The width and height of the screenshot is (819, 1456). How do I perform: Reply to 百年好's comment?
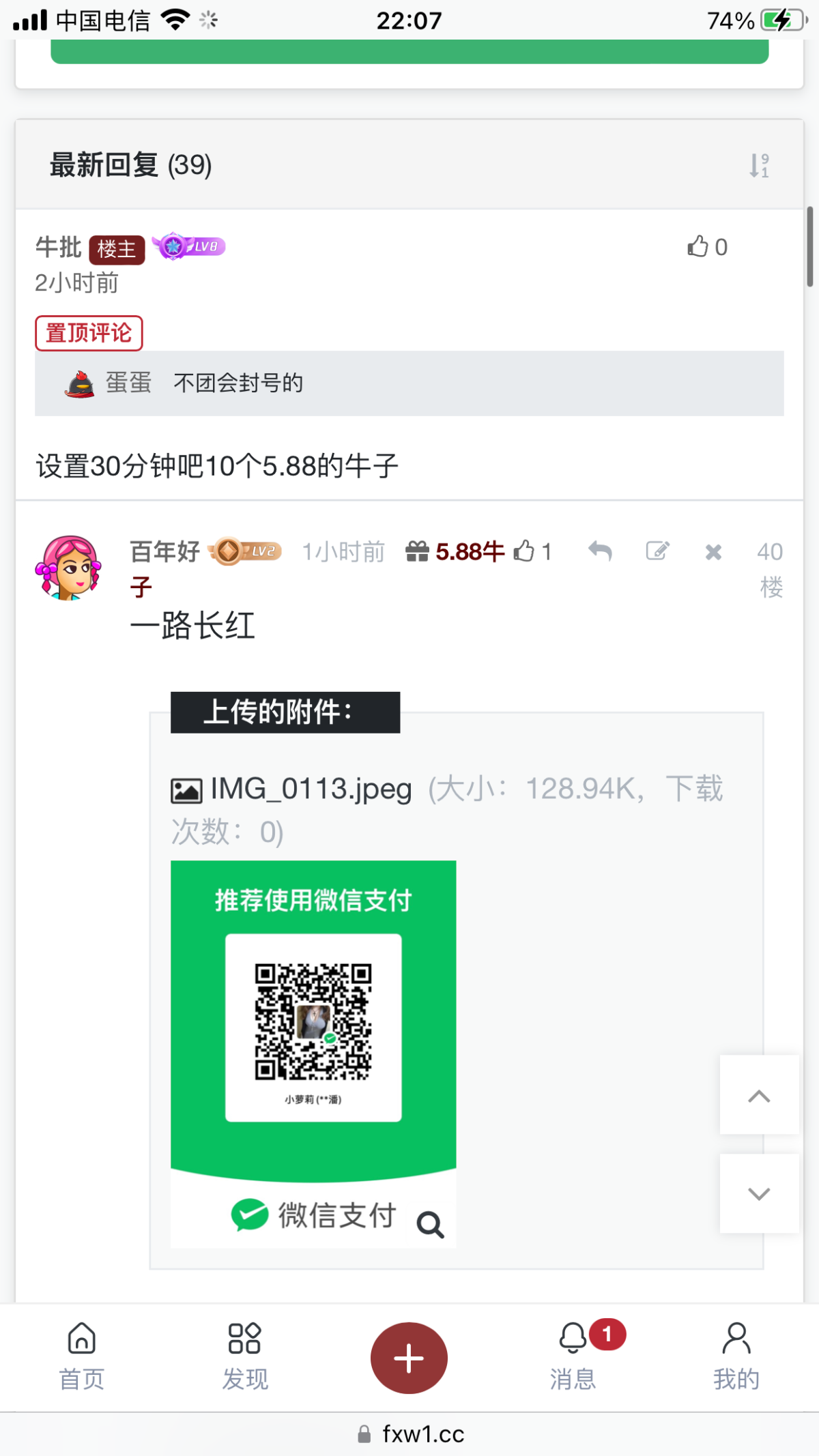pyautogui.click(x=600, y=551)
